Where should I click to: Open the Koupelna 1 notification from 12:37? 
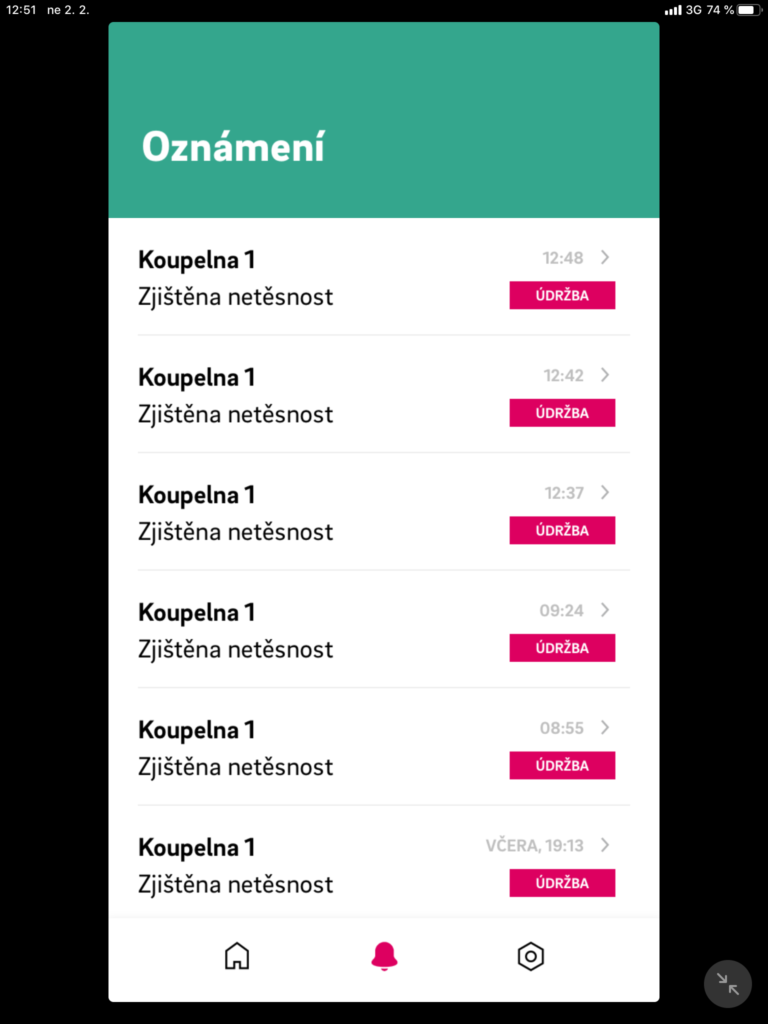point(383,512)
